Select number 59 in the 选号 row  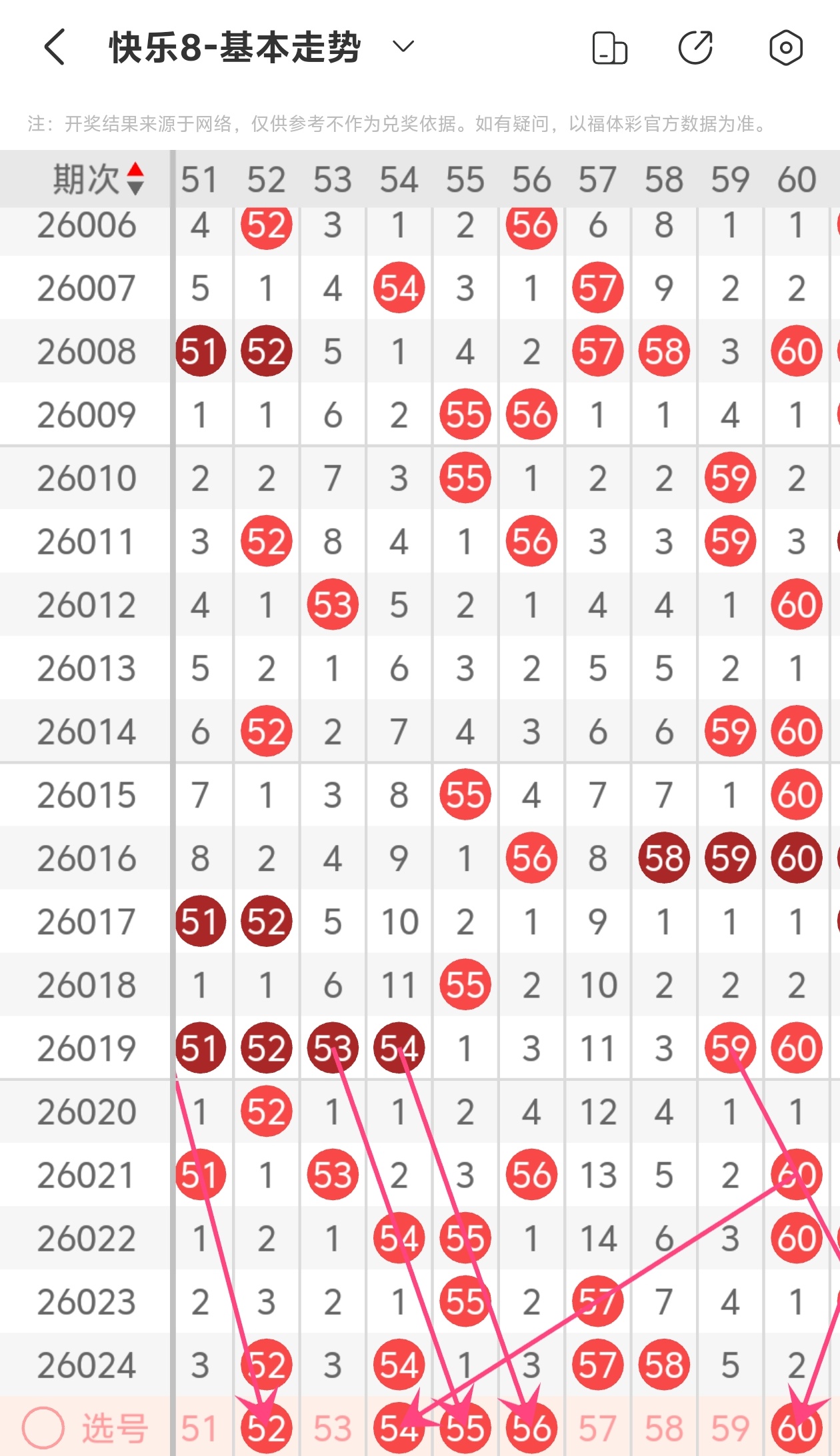(x=730, y=1428)
